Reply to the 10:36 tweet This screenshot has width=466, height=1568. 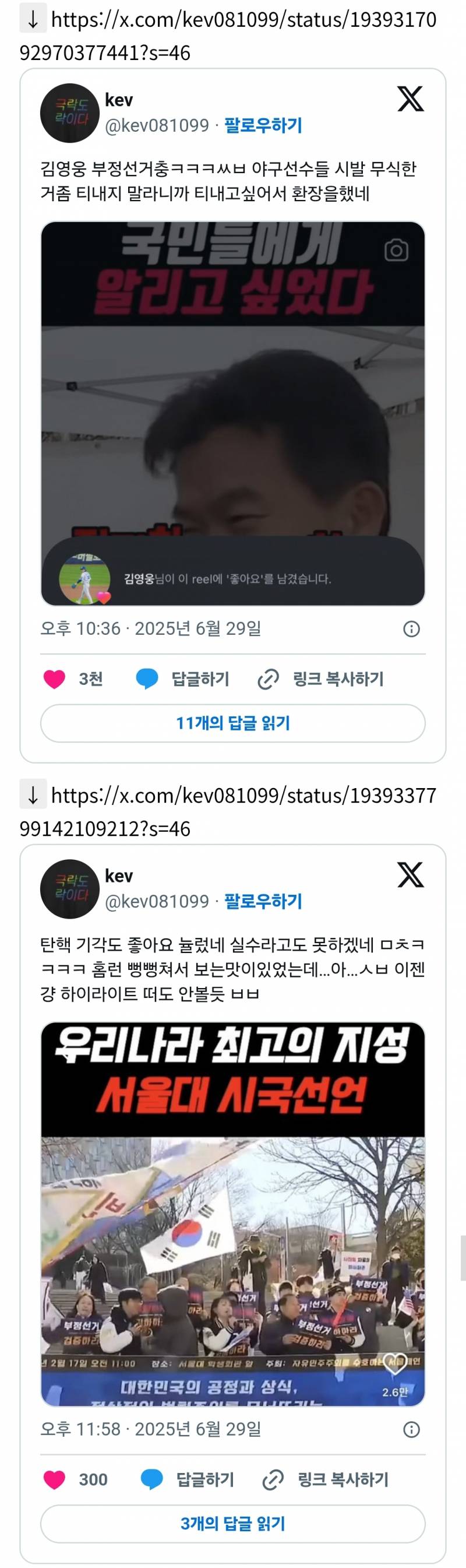click(182, 678)
